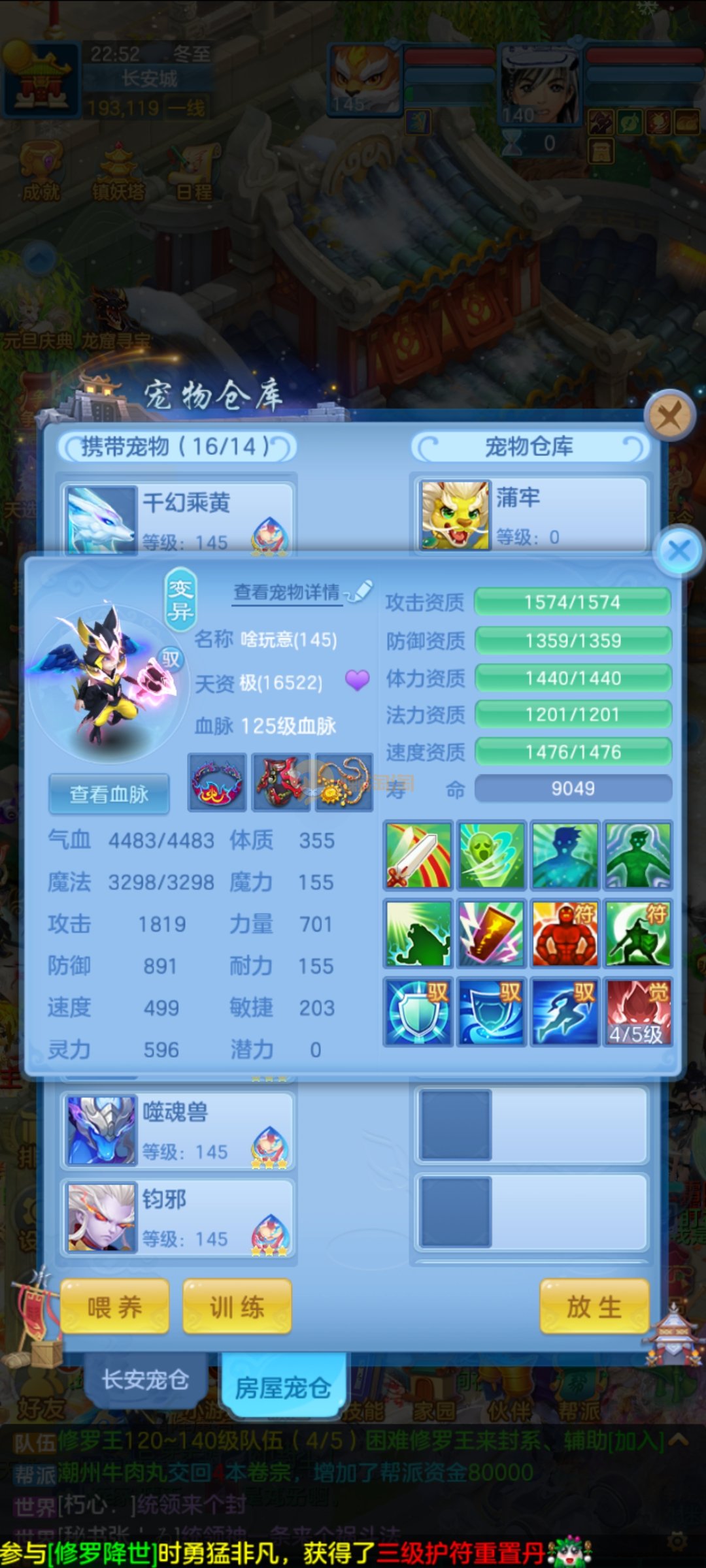Image resolution: width=706 pixels, height=1568 pixels.
Task: Open 查看宠物详情 link
Action: 288,592
